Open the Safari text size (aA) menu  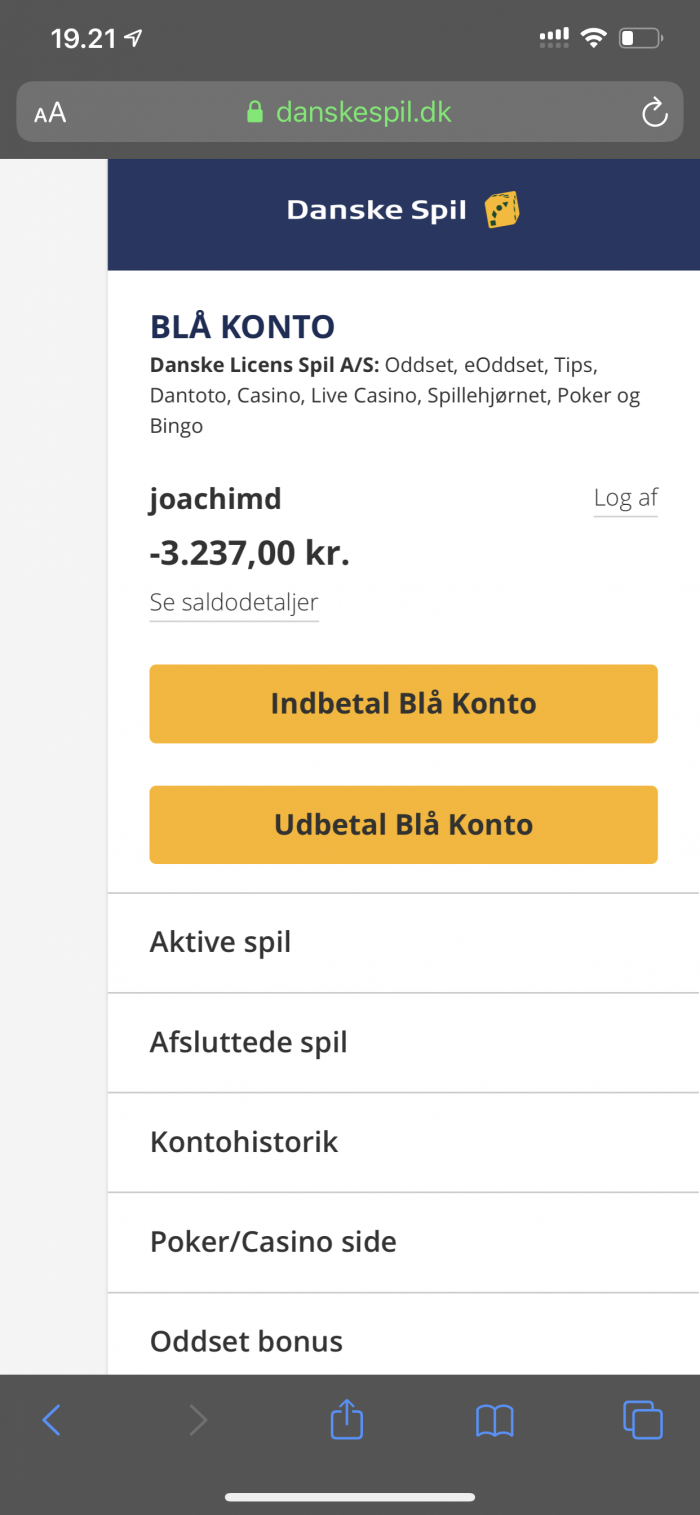coord(50,113)
